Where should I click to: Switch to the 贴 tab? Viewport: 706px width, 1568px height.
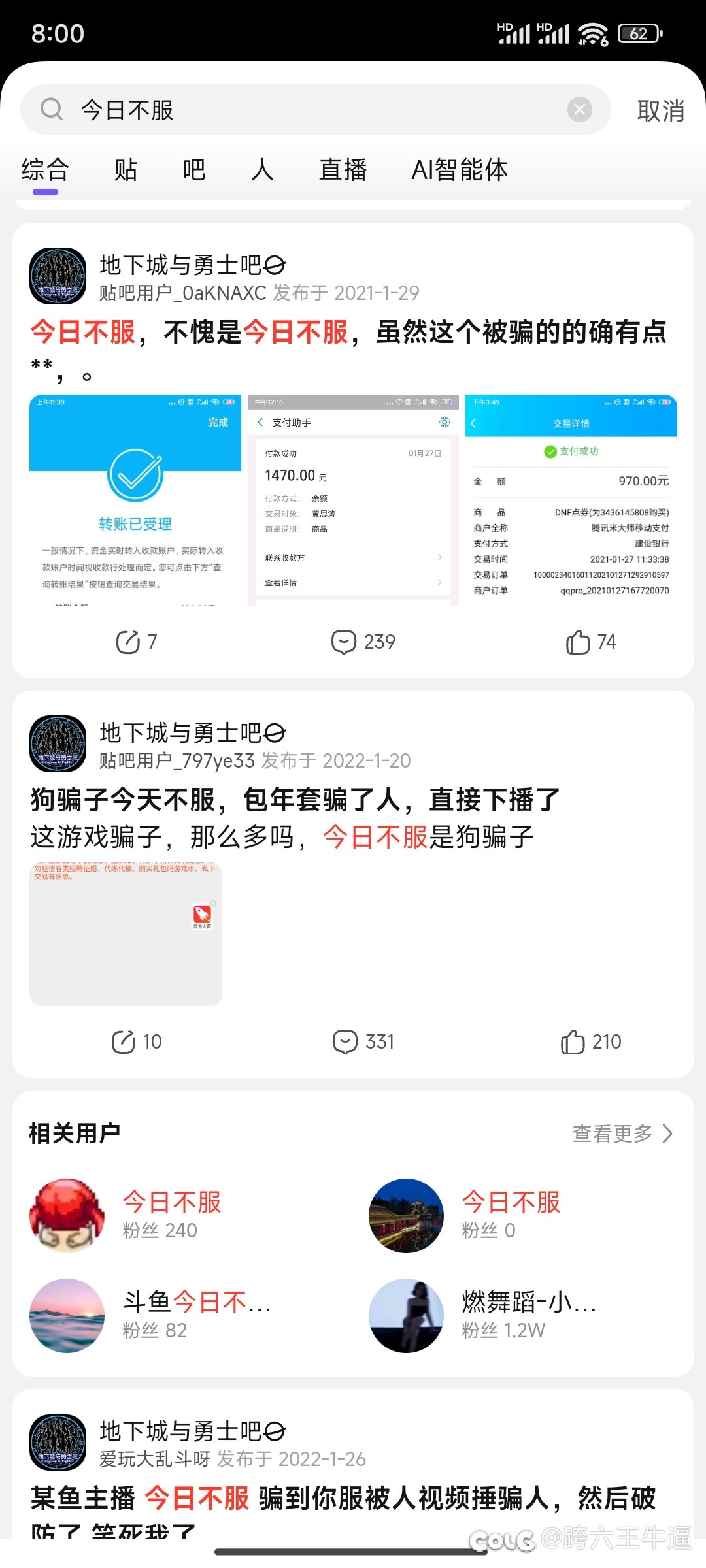pyautogui.click(x=126, y=170)
